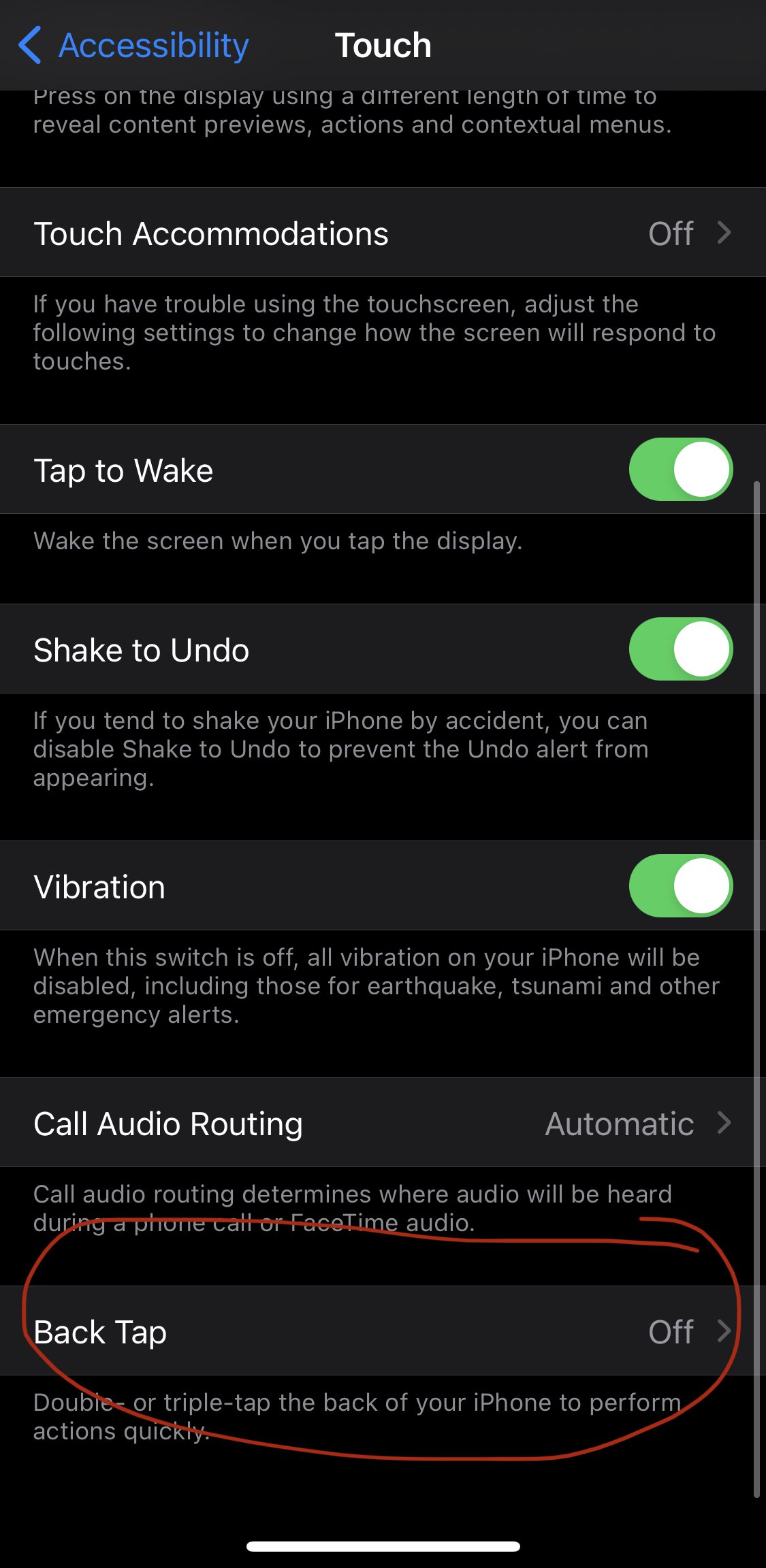This screenshot has width=766, height=1568.
Task: Turn off Tap to Wake
Action: [680, 470]
